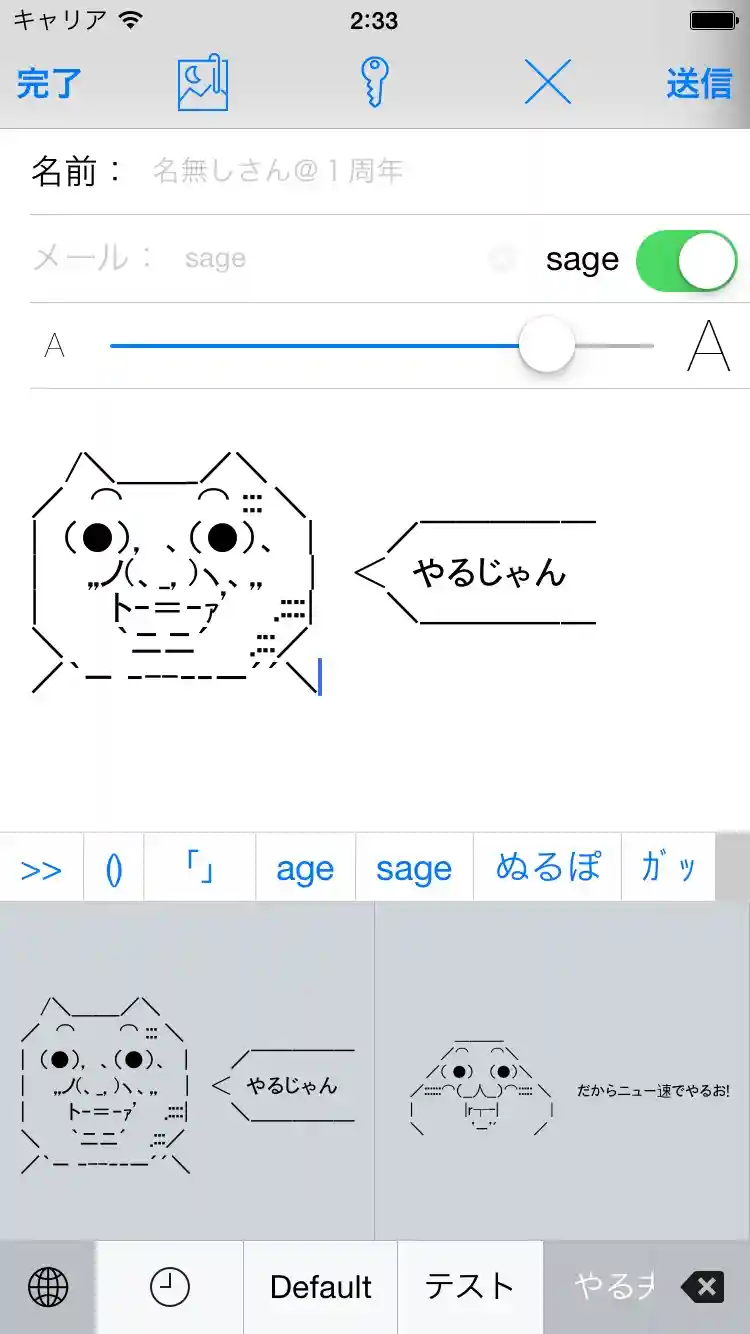Insert the () parentheses shortcut
Screen dimensions: 750x1334
(x=114, y=869)
